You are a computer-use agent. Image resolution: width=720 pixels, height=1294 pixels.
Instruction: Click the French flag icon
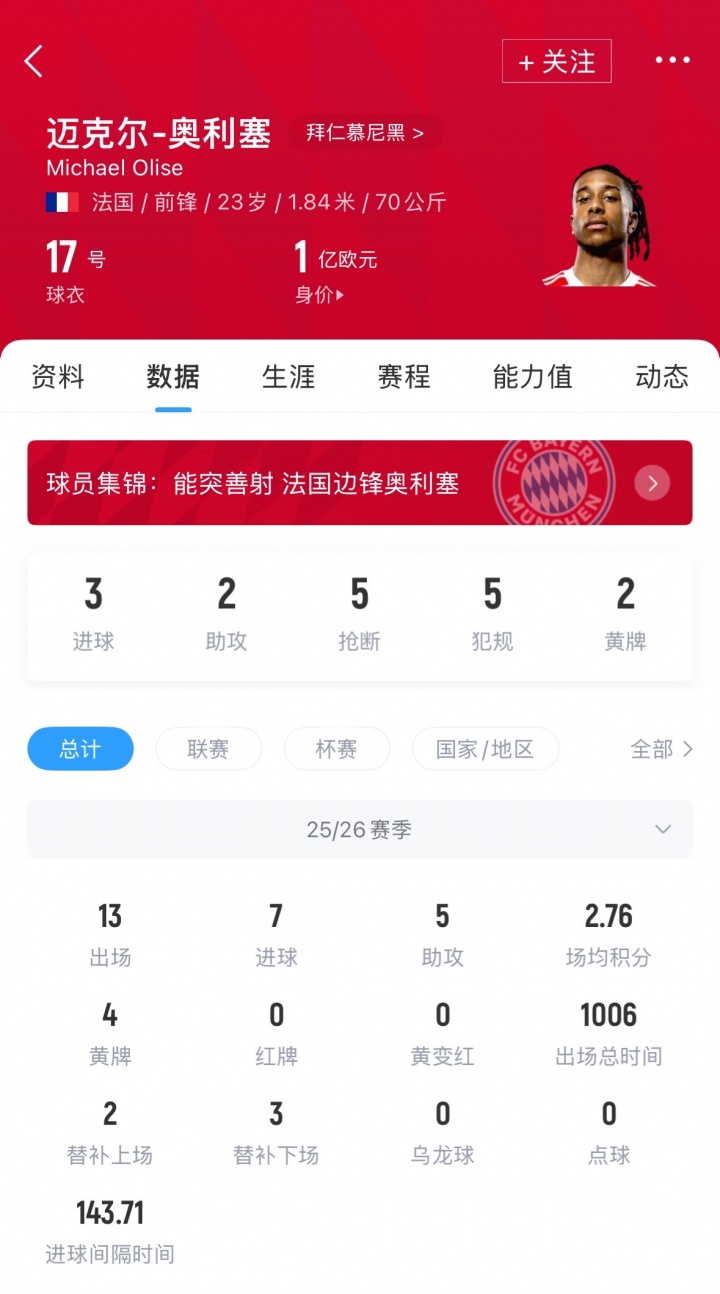61,202
